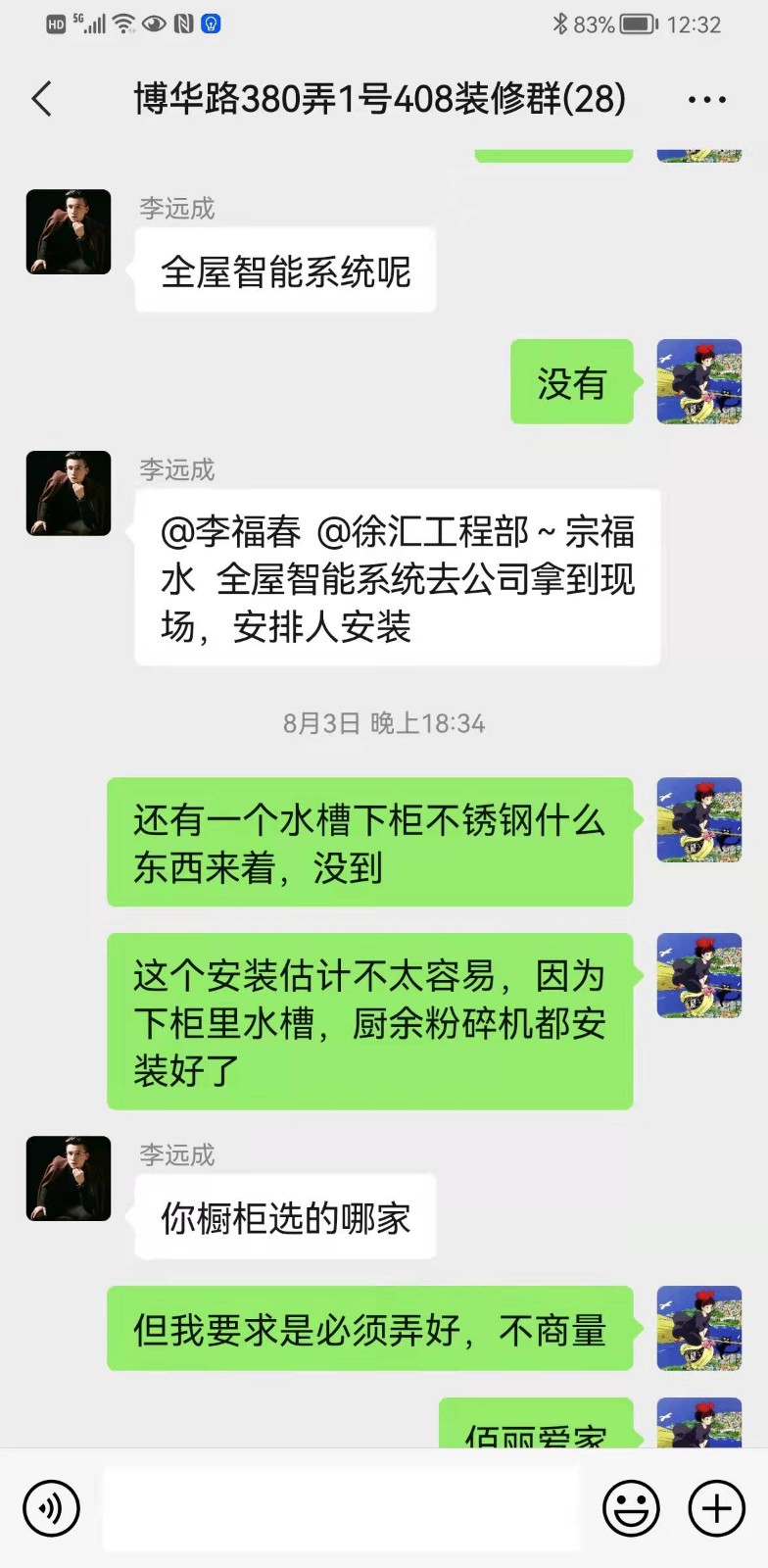This screenshot has width=768, height=1568.
Task: Go back from the group chat
Action: [42, 99]
